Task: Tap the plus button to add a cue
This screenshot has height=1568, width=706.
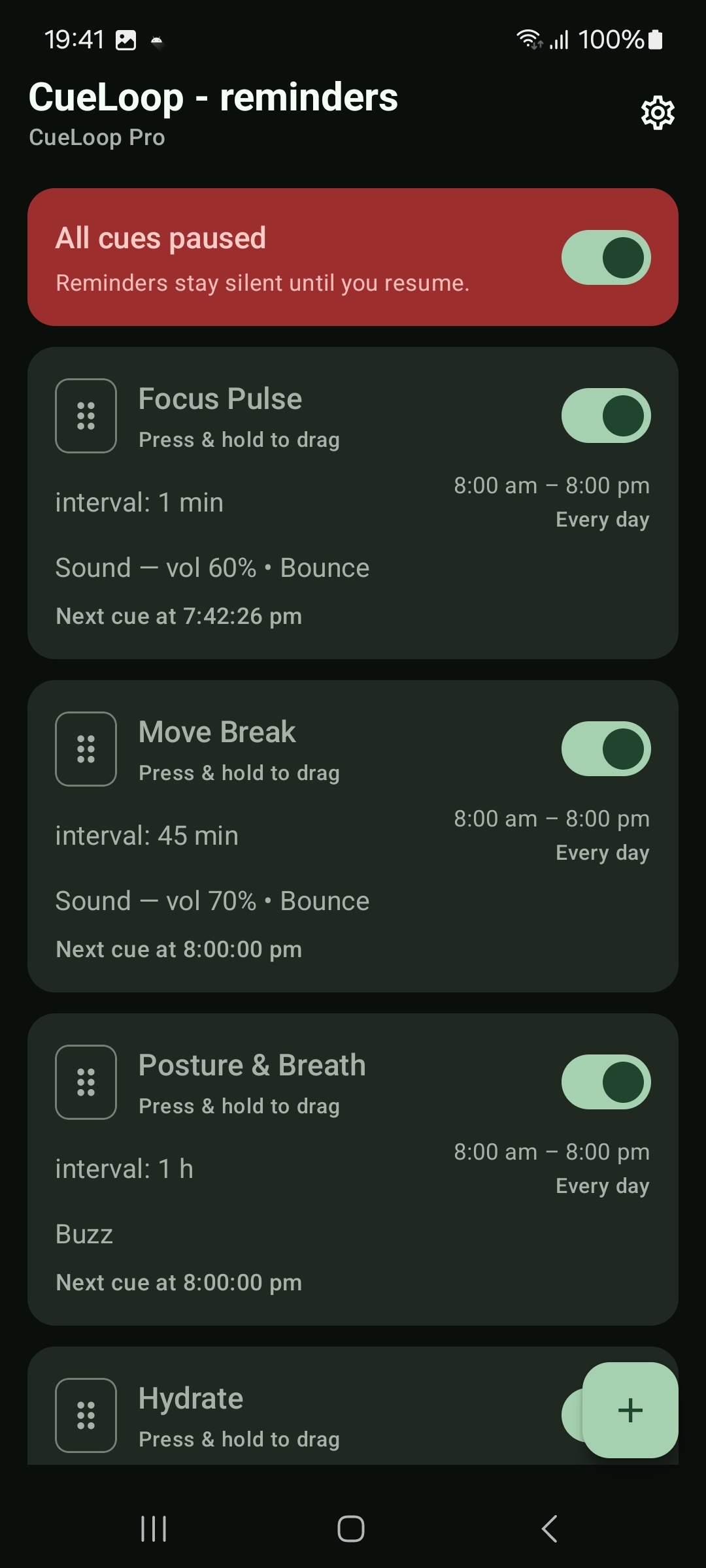Action: point(630,1411)
